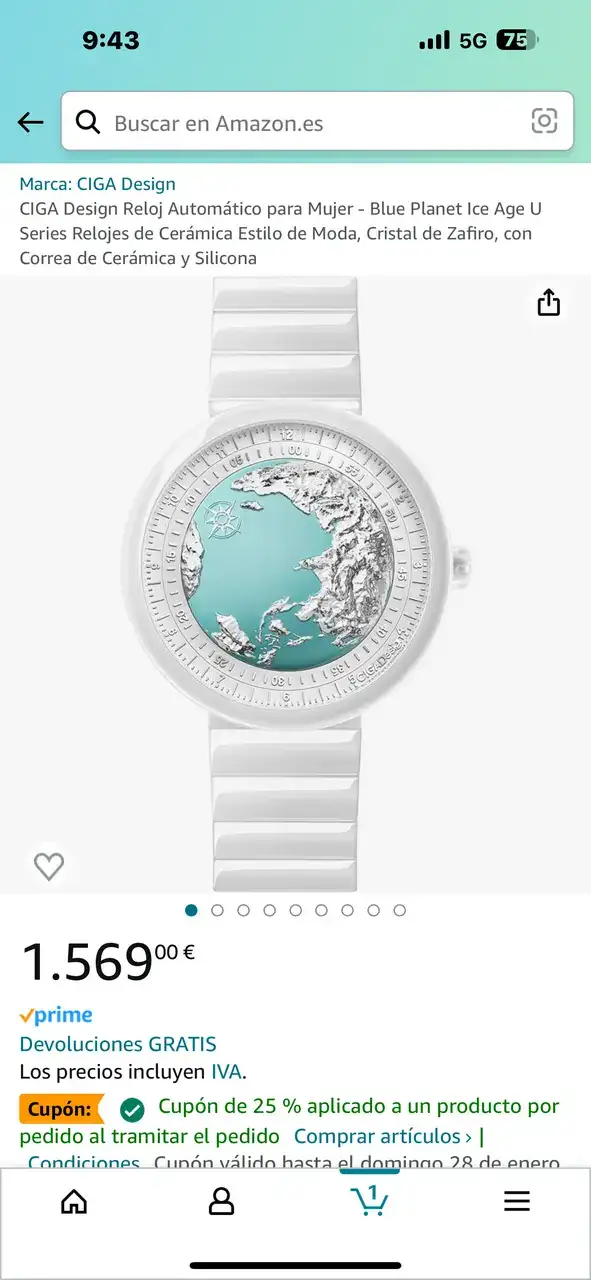Open the IVA info link

[x=226, y=1072]
